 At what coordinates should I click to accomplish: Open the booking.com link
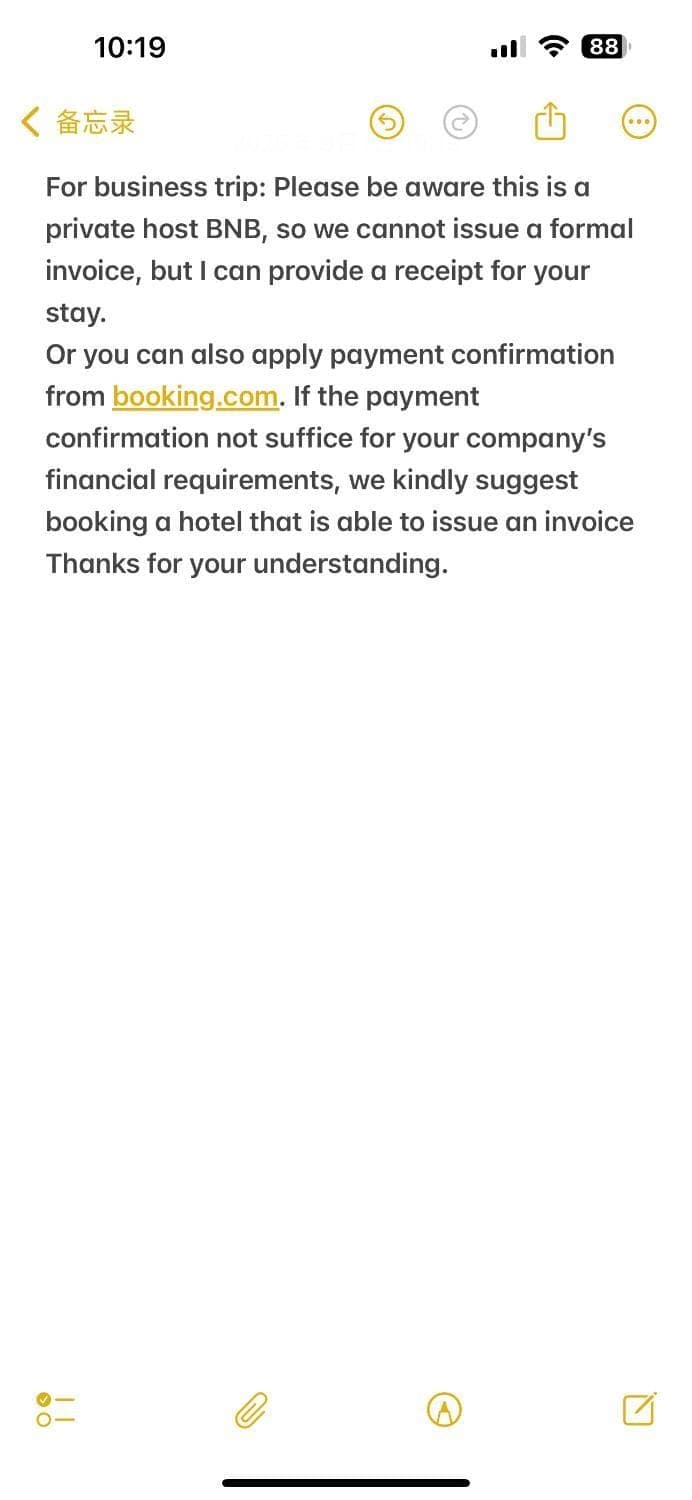tap(195, 397)
